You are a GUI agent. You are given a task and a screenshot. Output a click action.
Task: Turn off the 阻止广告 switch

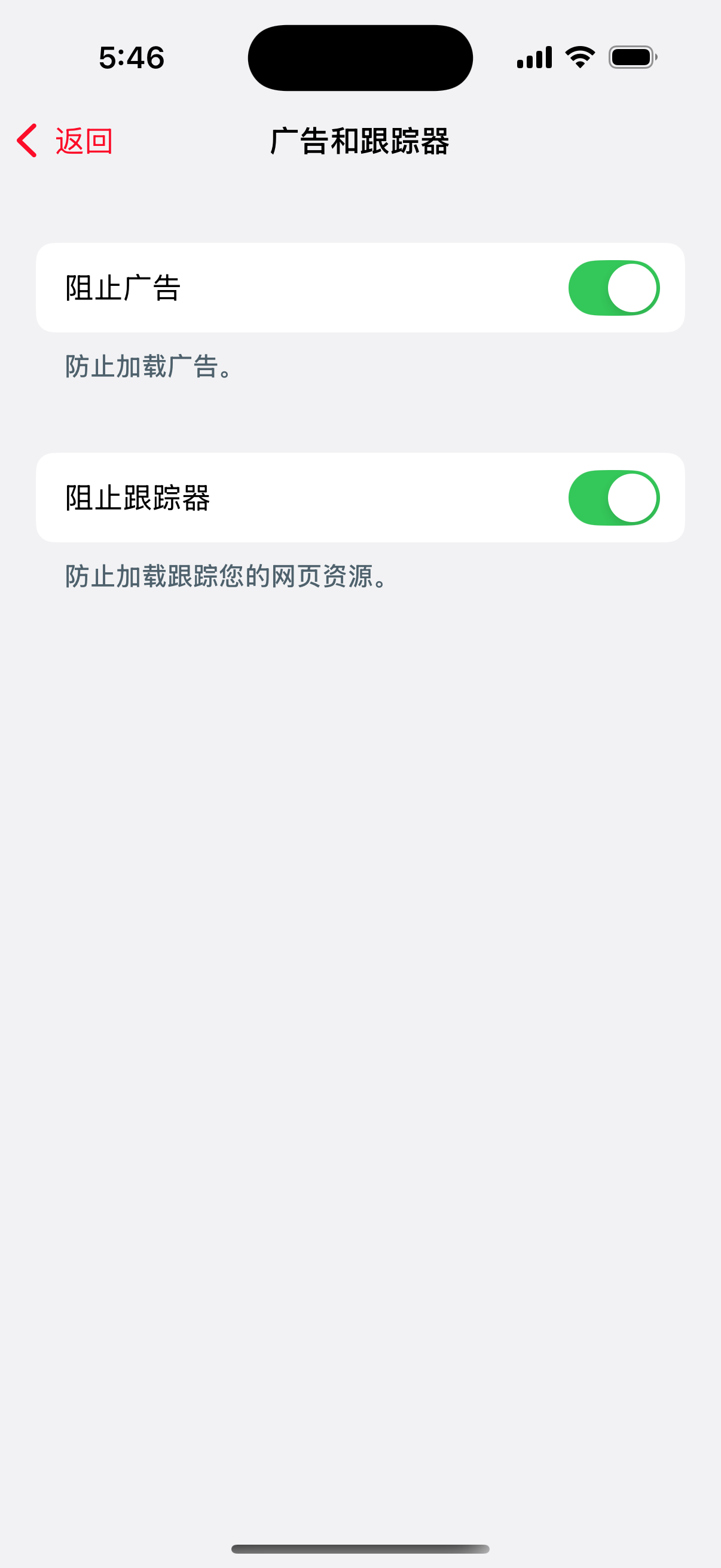pos(613,288)
